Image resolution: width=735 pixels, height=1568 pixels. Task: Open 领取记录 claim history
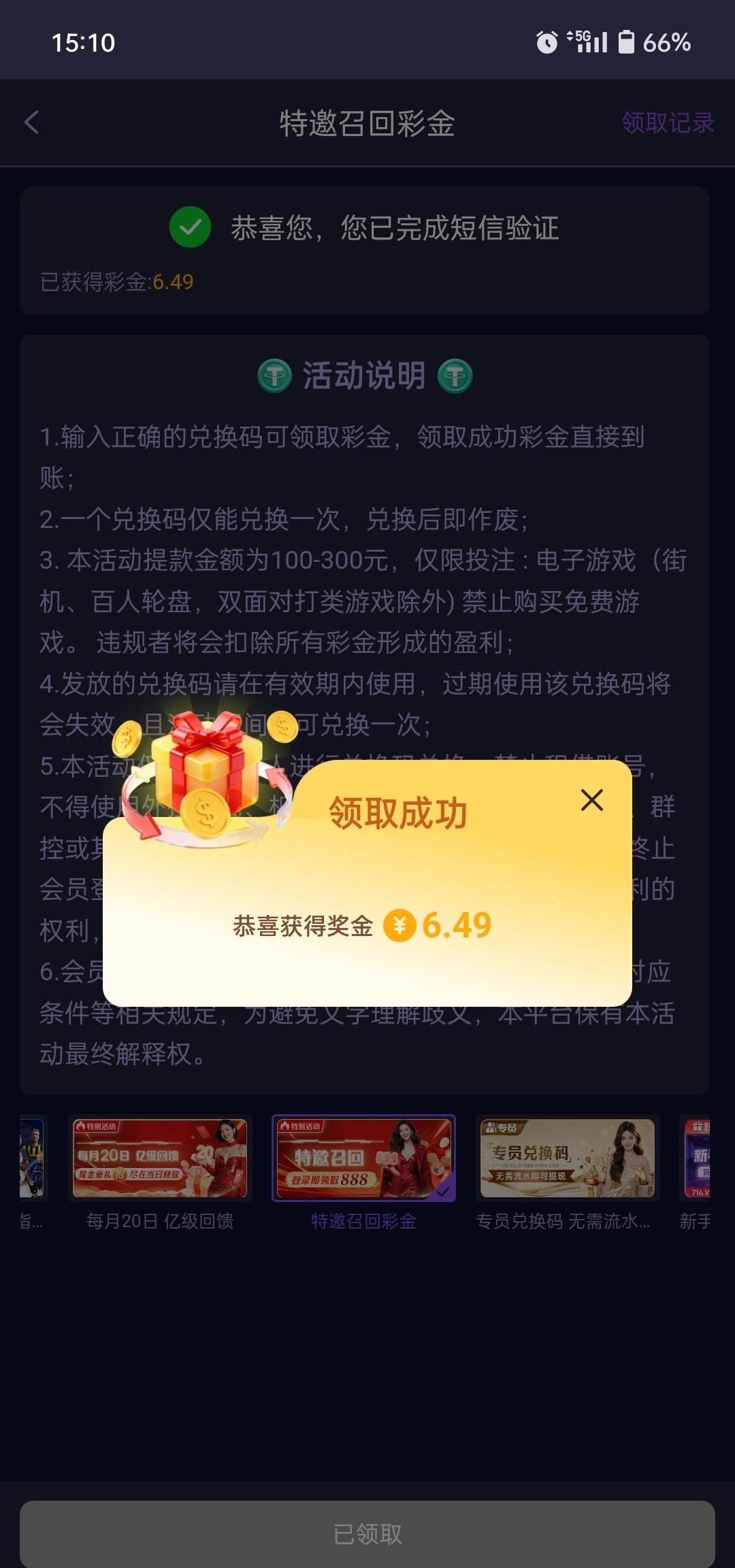click(667, 123)
